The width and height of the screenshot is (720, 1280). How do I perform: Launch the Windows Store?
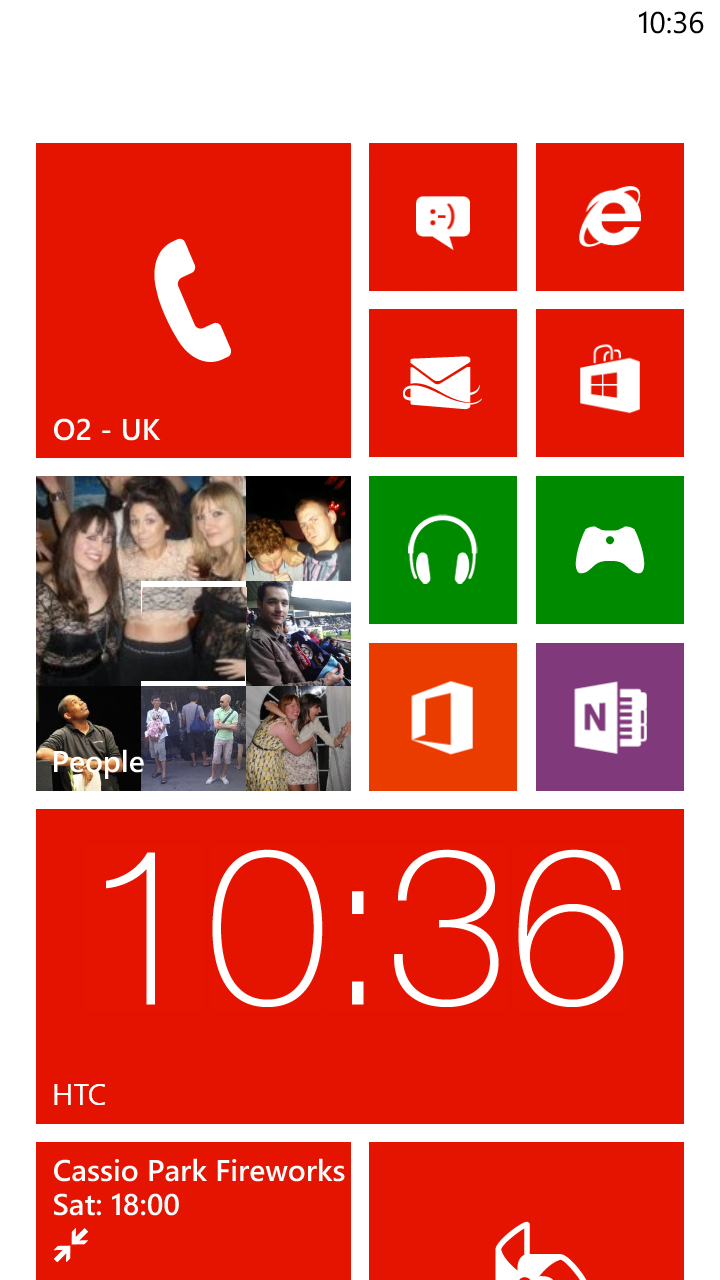pos(610,382)
